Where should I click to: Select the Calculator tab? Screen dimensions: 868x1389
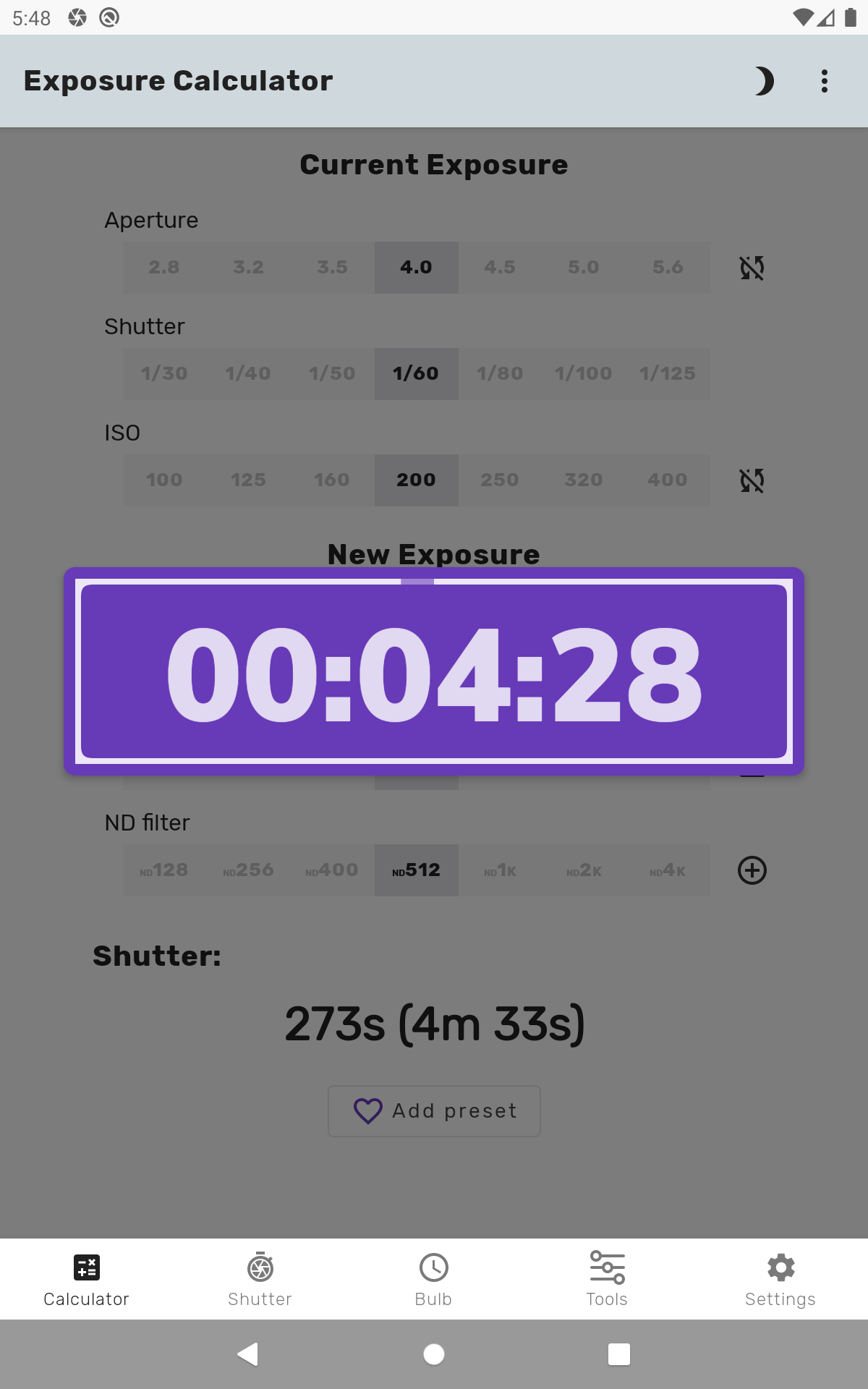(x=87, y=1279)
